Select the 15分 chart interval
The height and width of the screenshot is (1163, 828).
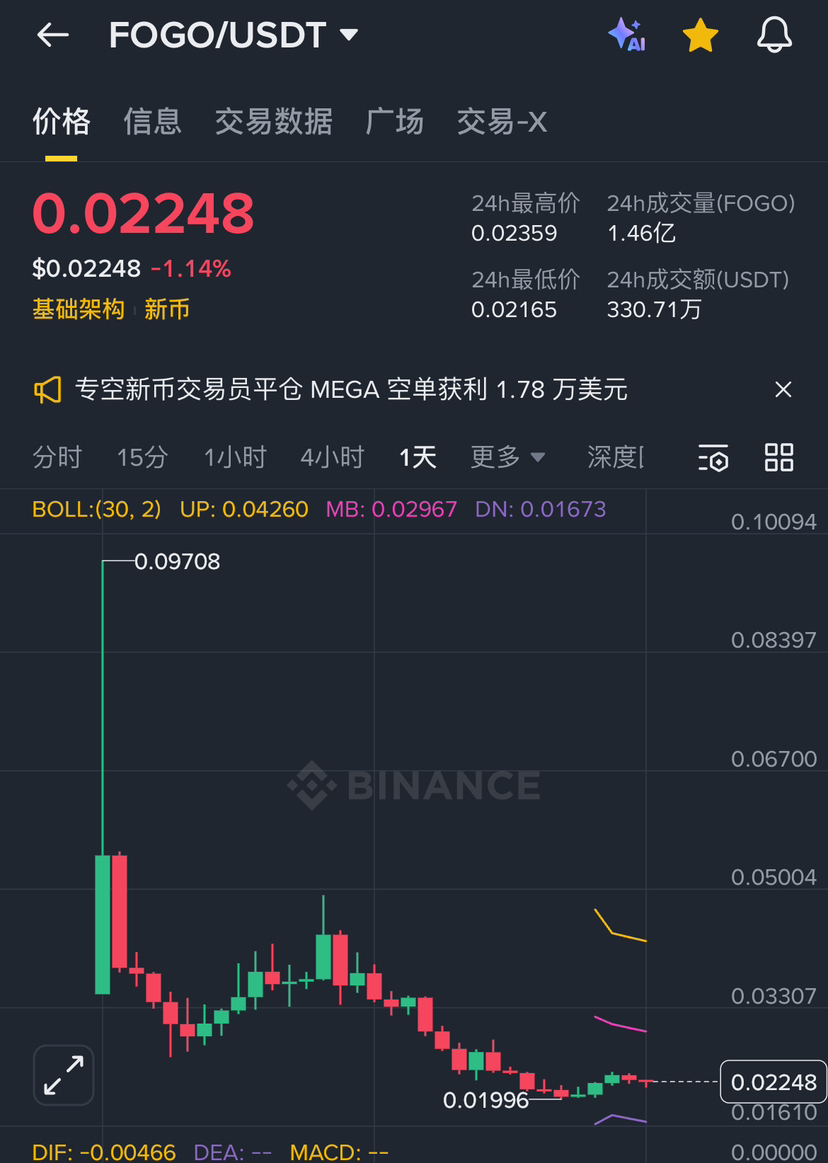coord(142,457)
